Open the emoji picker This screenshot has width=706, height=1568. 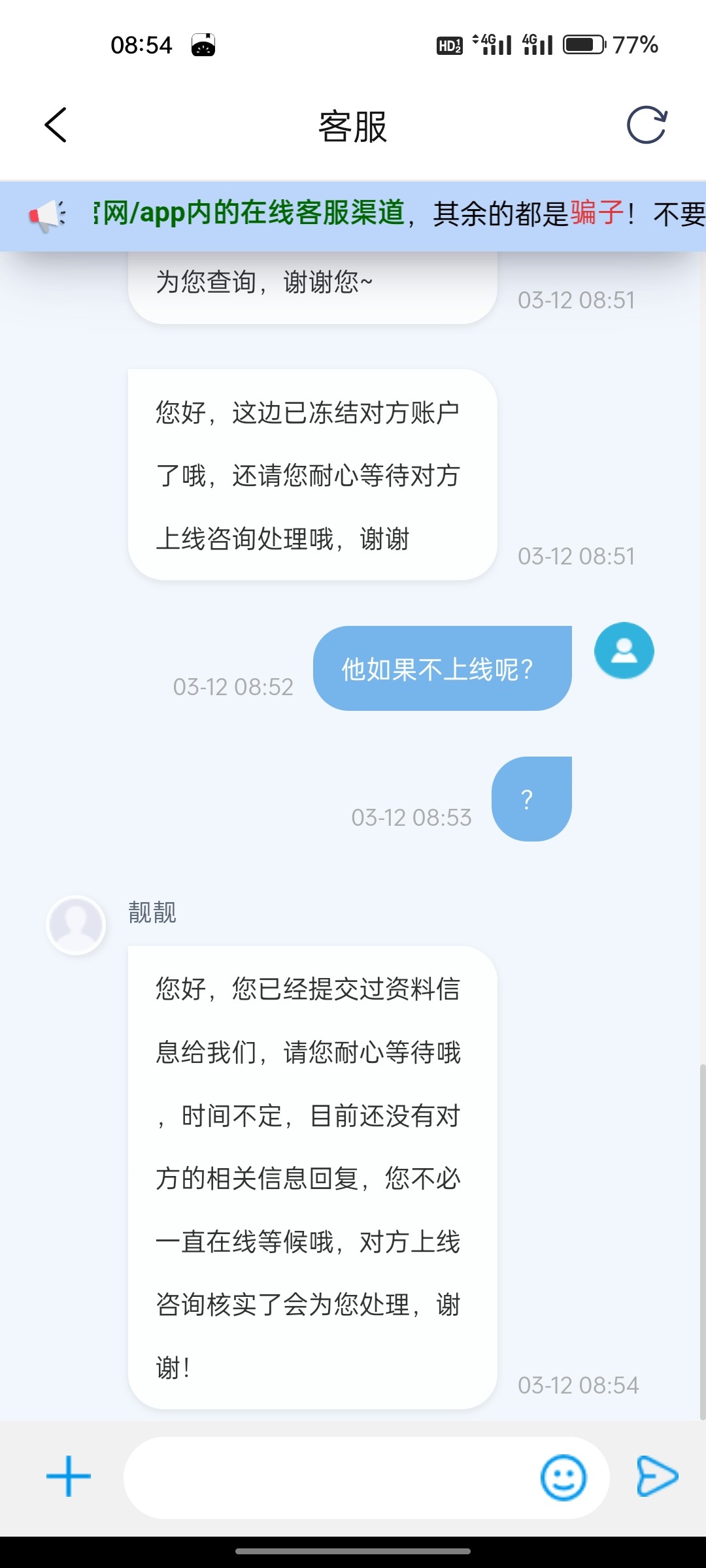coord(563,1477)
